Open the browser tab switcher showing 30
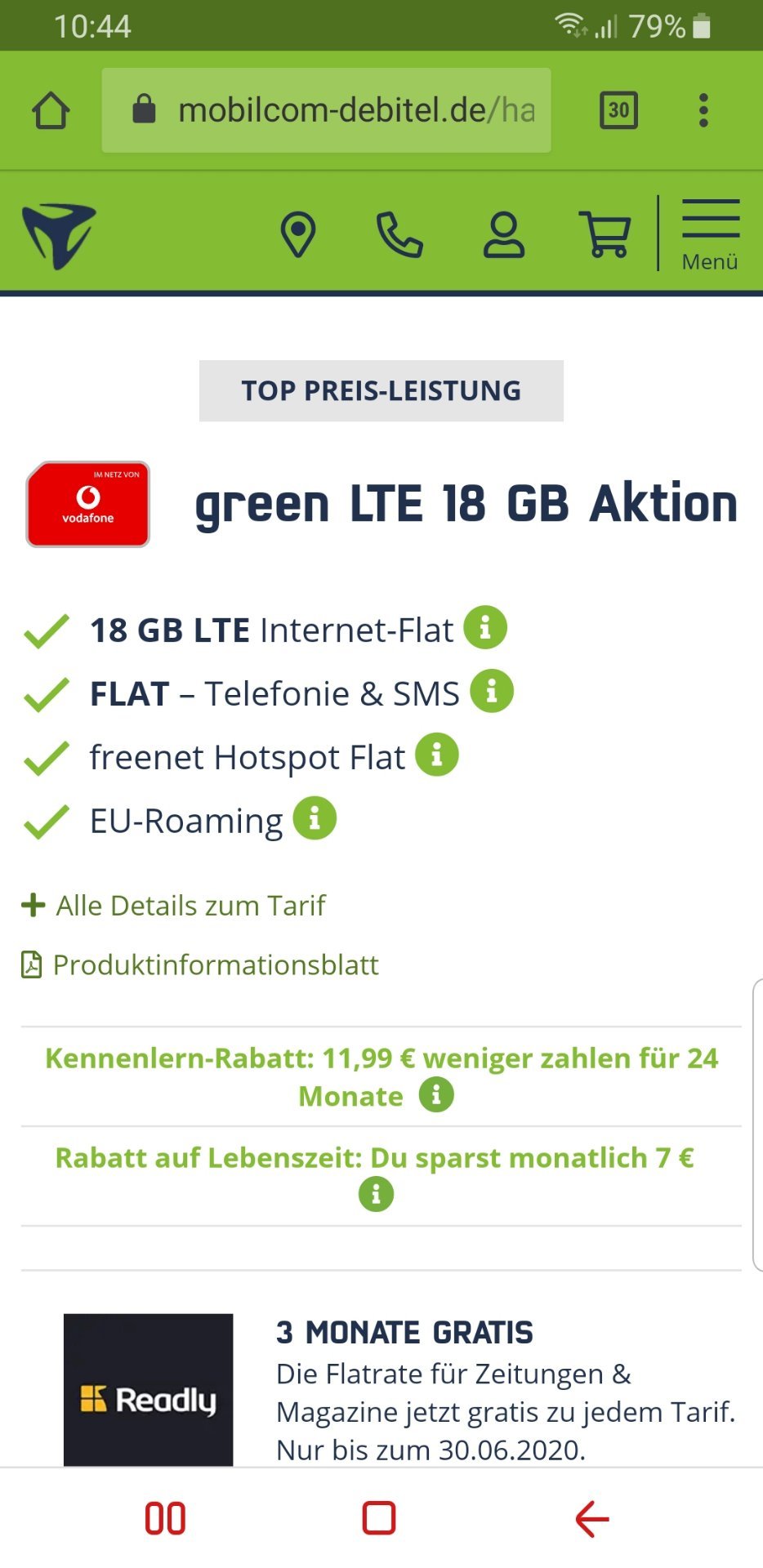The height and width of the screenshot is (1568, 763). 618,110
